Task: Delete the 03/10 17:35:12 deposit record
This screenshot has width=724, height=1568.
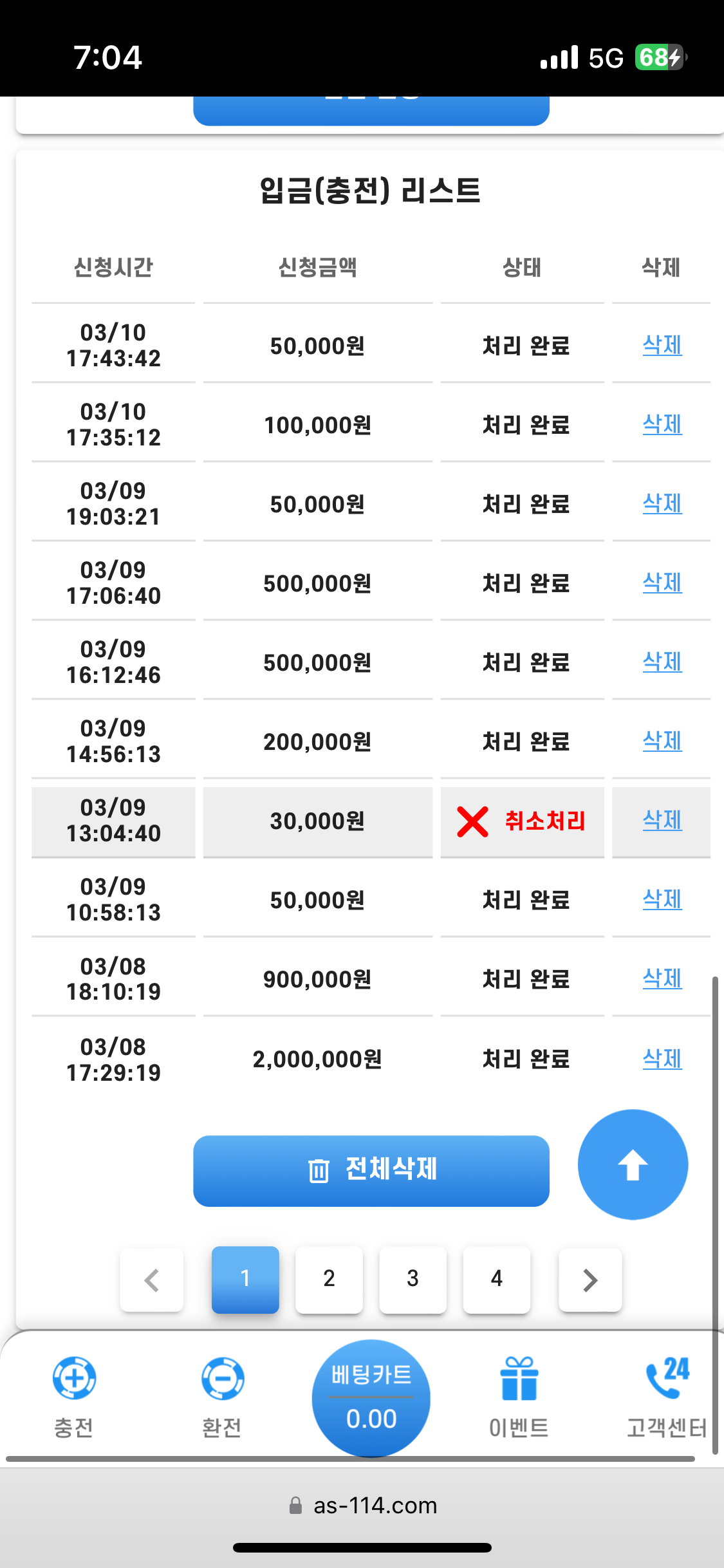Action: coord(662,424)
